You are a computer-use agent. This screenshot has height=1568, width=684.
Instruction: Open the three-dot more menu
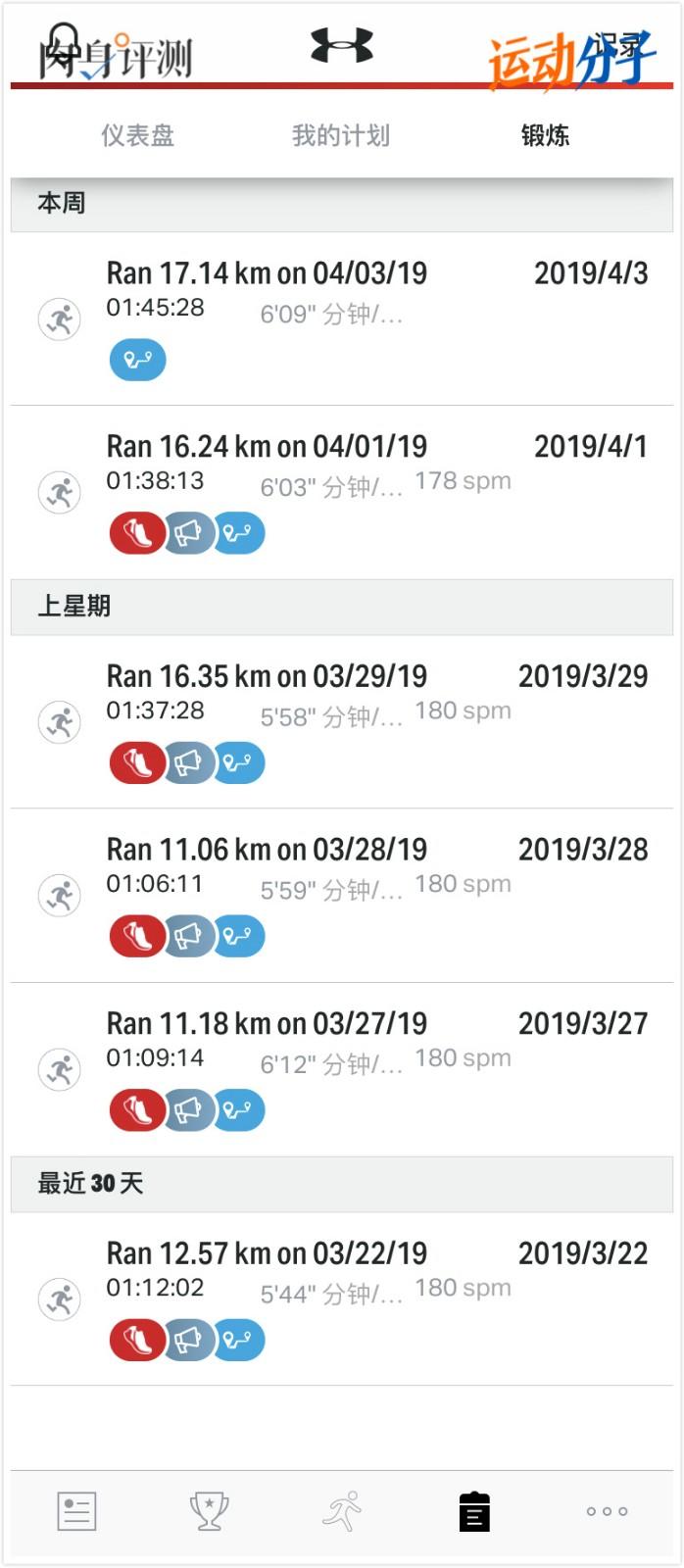point(607,1511)
